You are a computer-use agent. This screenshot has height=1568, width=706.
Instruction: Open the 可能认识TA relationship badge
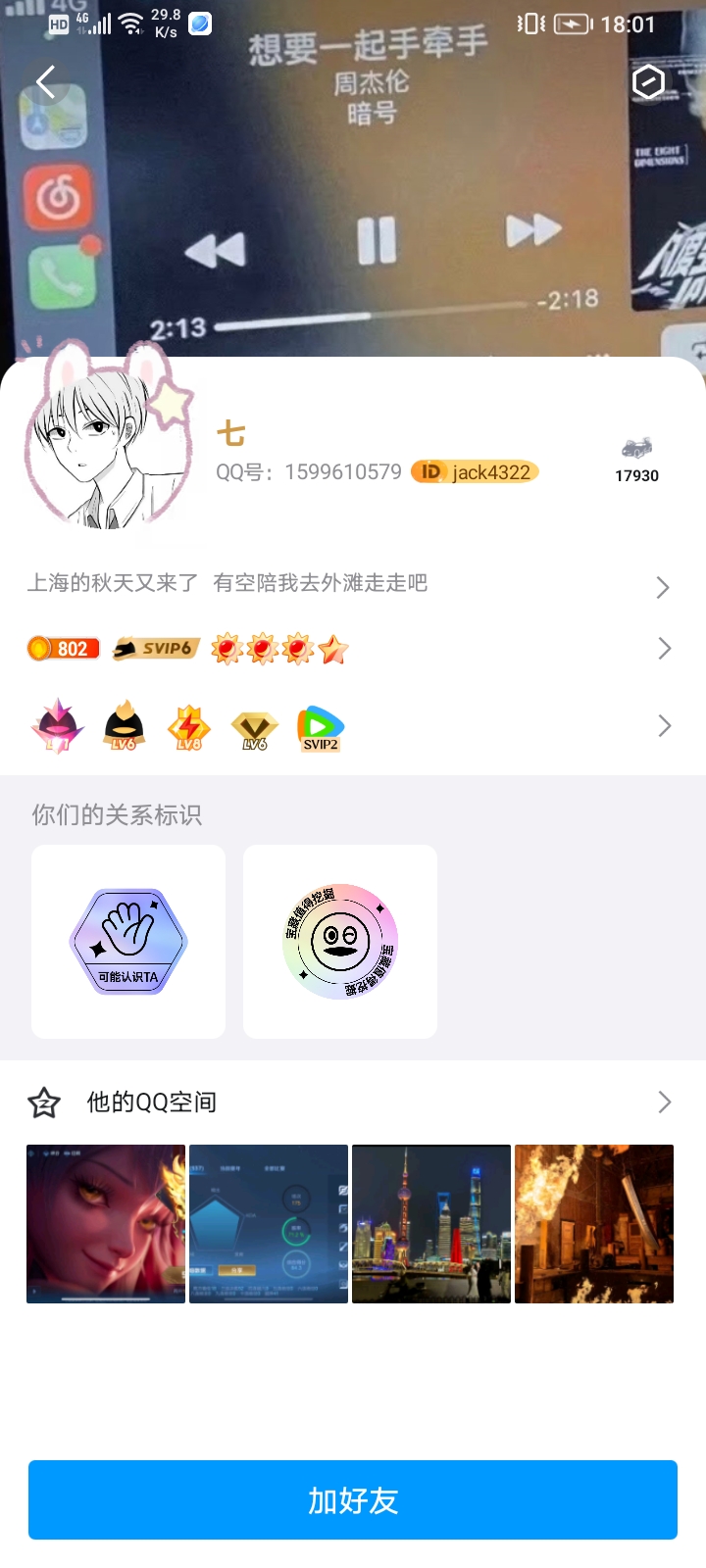point(128,942)
